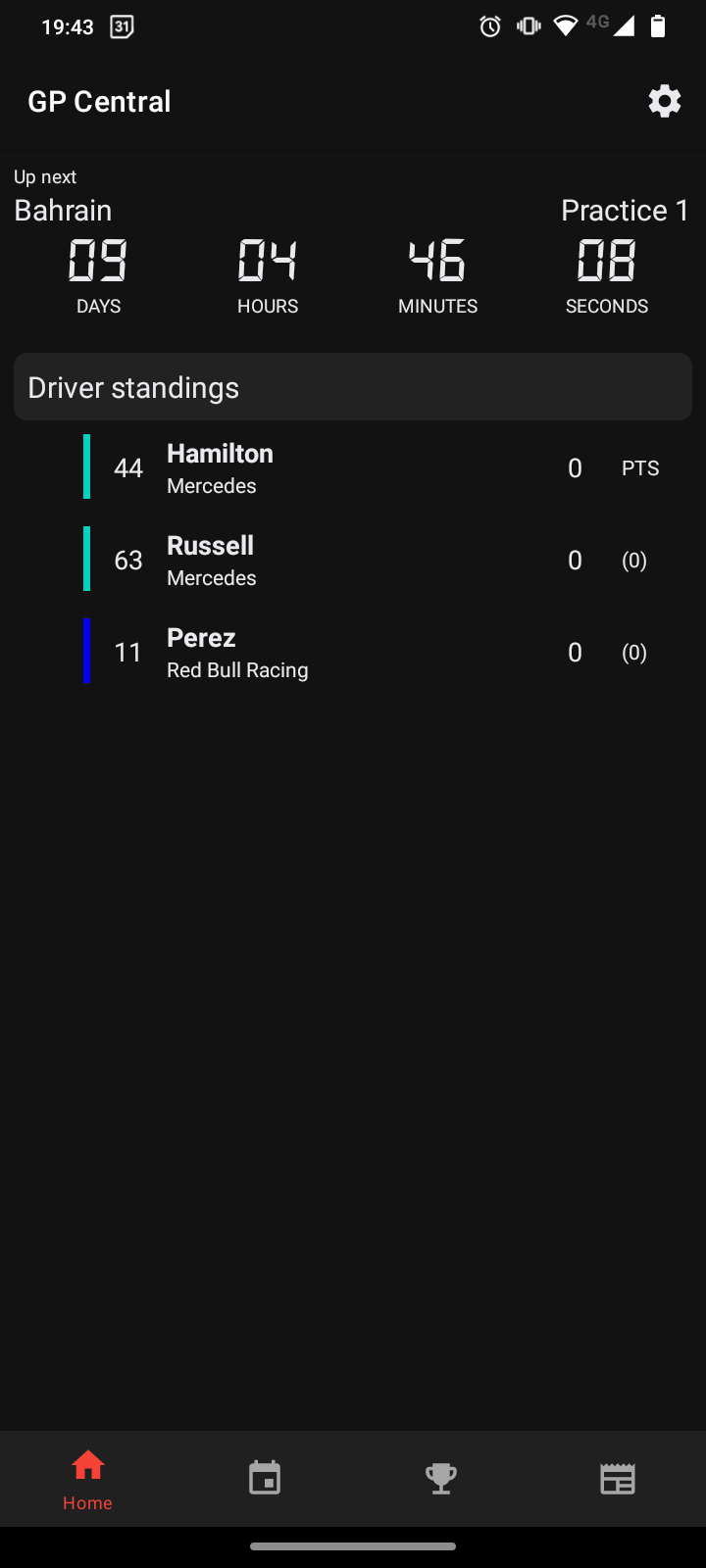Image resolution: width=706 pixels, height=1568 pixels.
Task: Open the calendar schedule tab
Action: pyautogui.click(x=265, y=1478)
